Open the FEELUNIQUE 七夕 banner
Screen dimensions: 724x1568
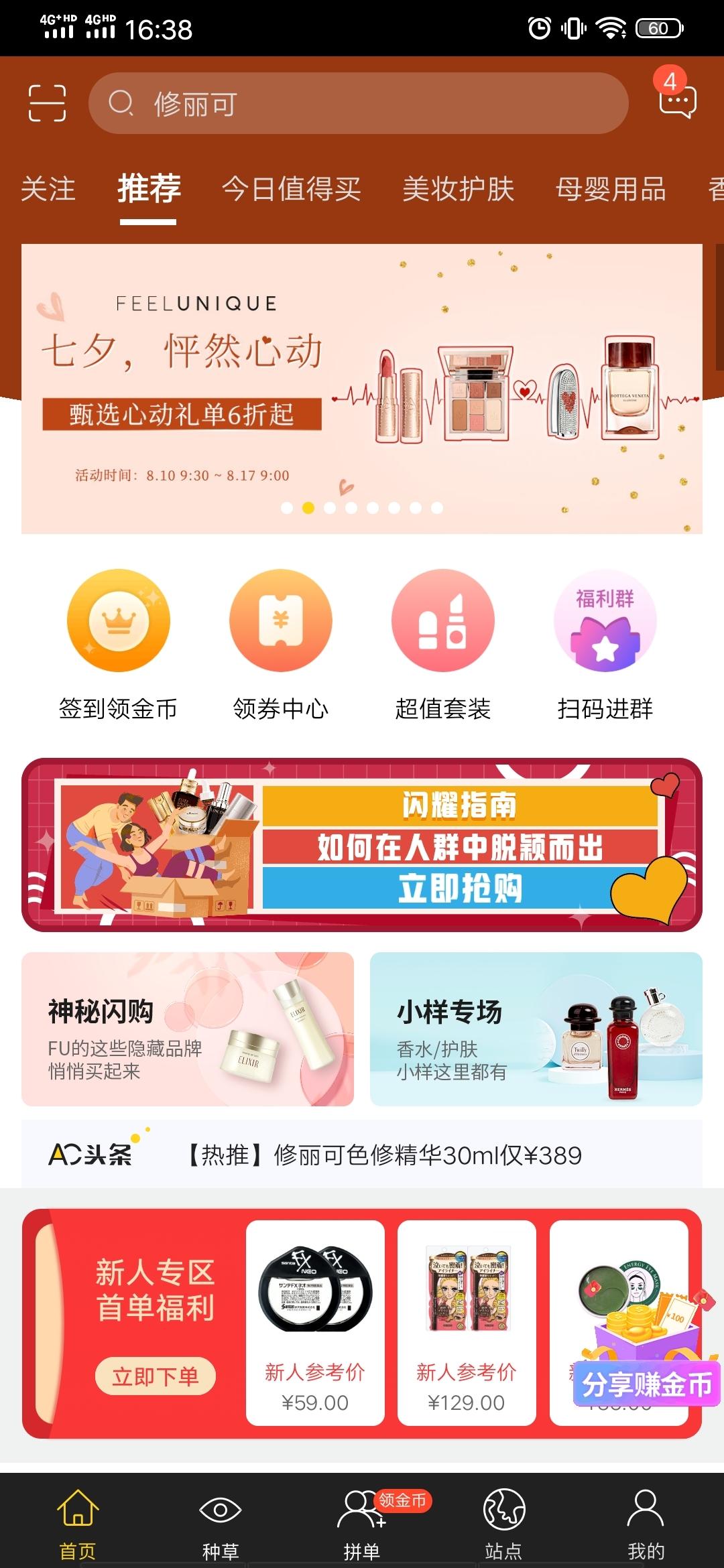(362, 389)
